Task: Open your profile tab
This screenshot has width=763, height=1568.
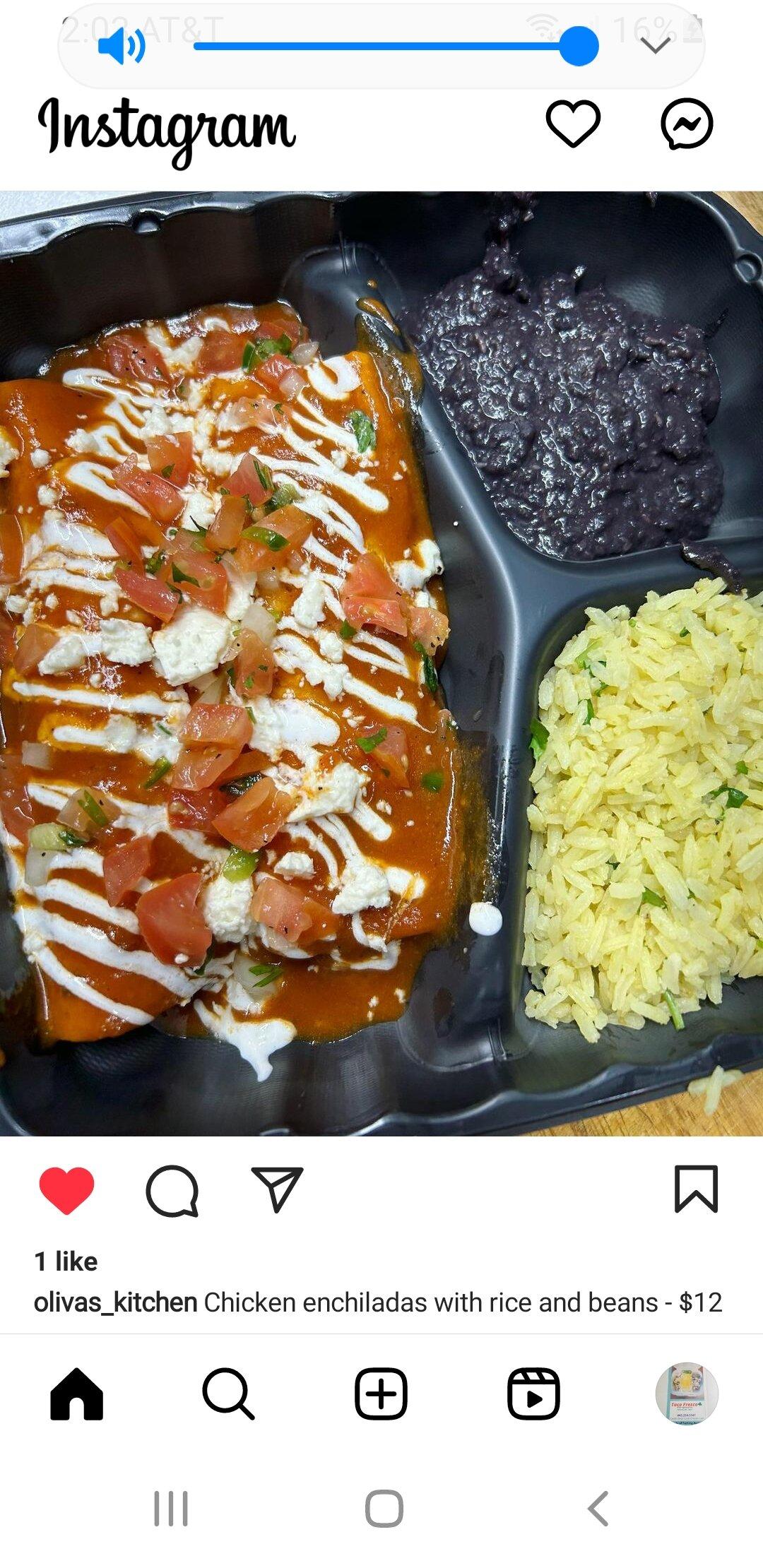Action: [687, 1394]
